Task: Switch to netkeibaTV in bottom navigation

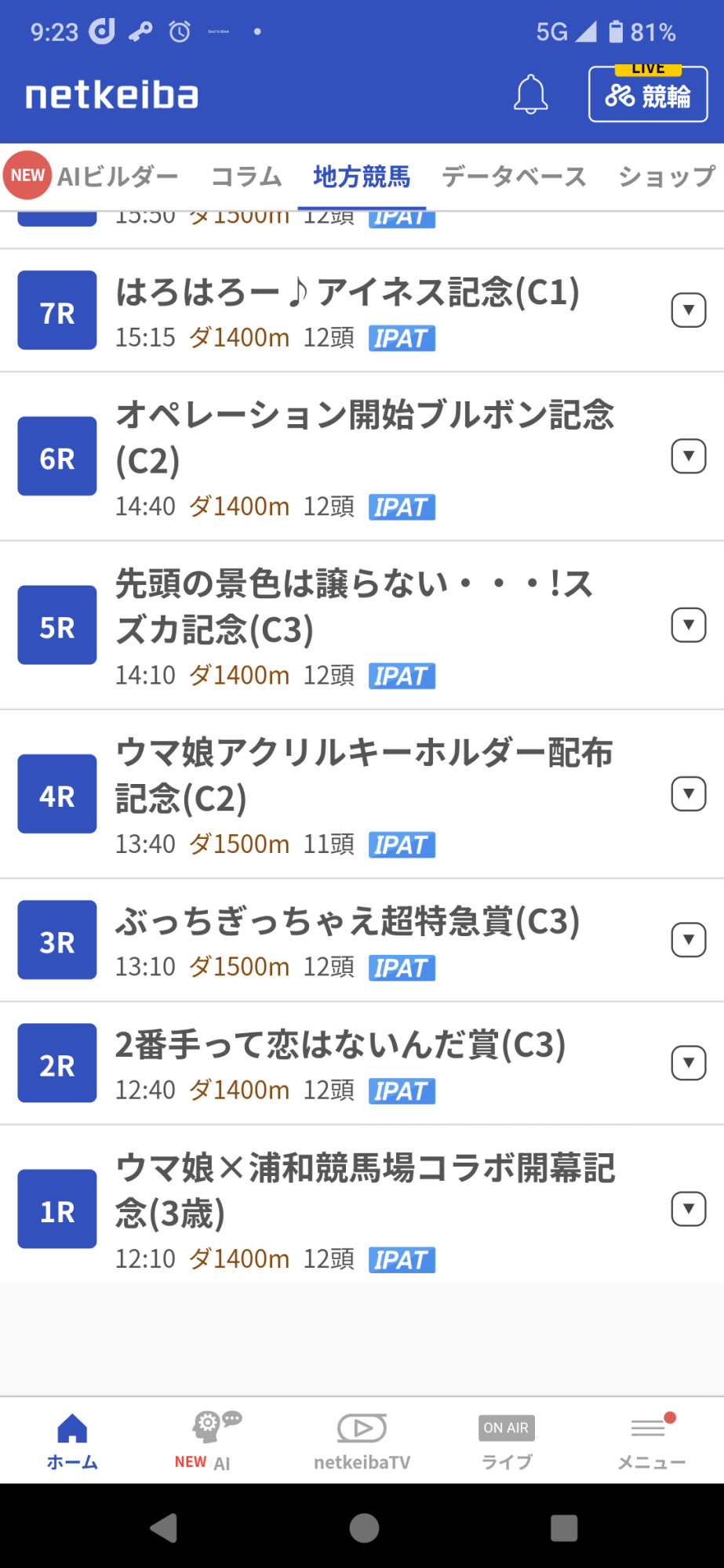Action: point(362,1441)
